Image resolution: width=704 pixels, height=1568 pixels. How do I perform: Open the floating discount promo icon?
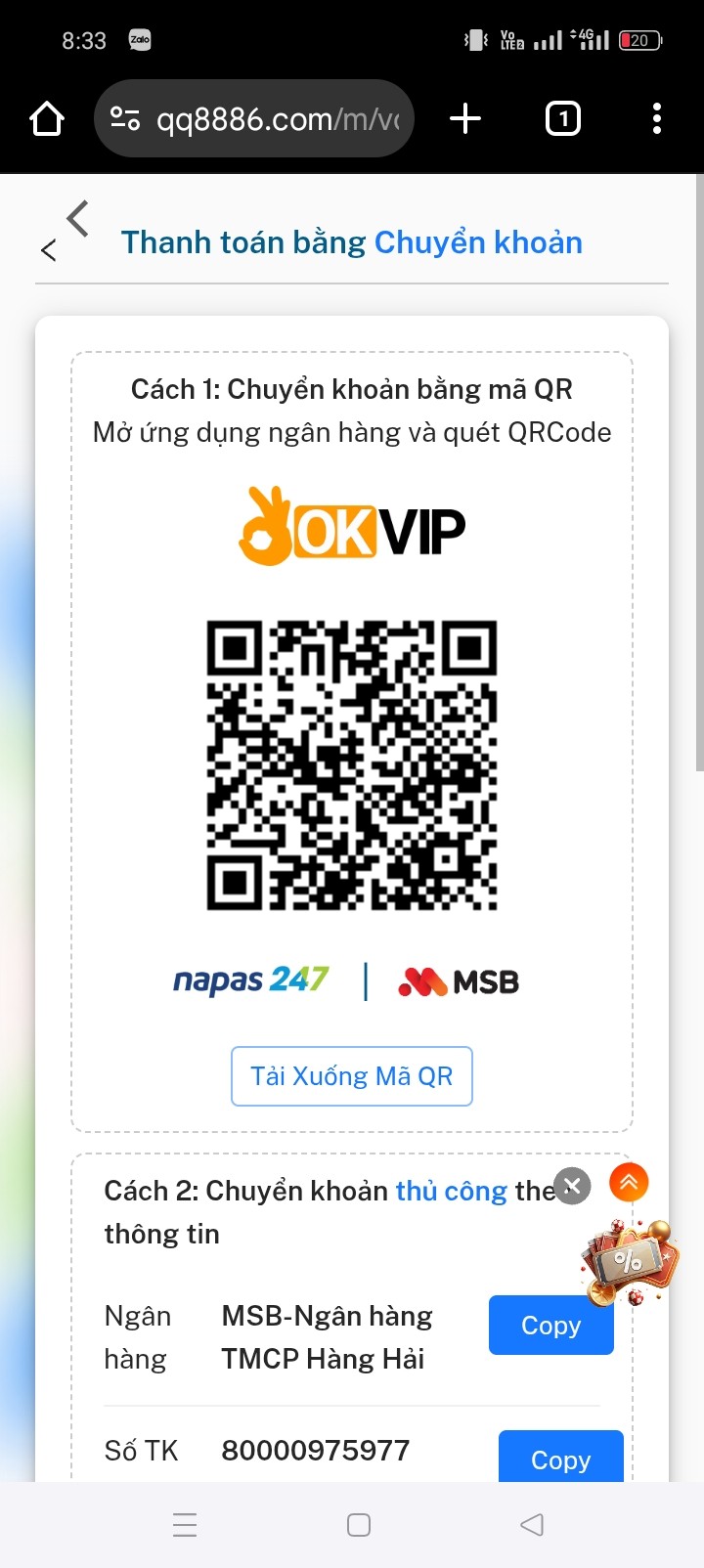click(629, 1263)
